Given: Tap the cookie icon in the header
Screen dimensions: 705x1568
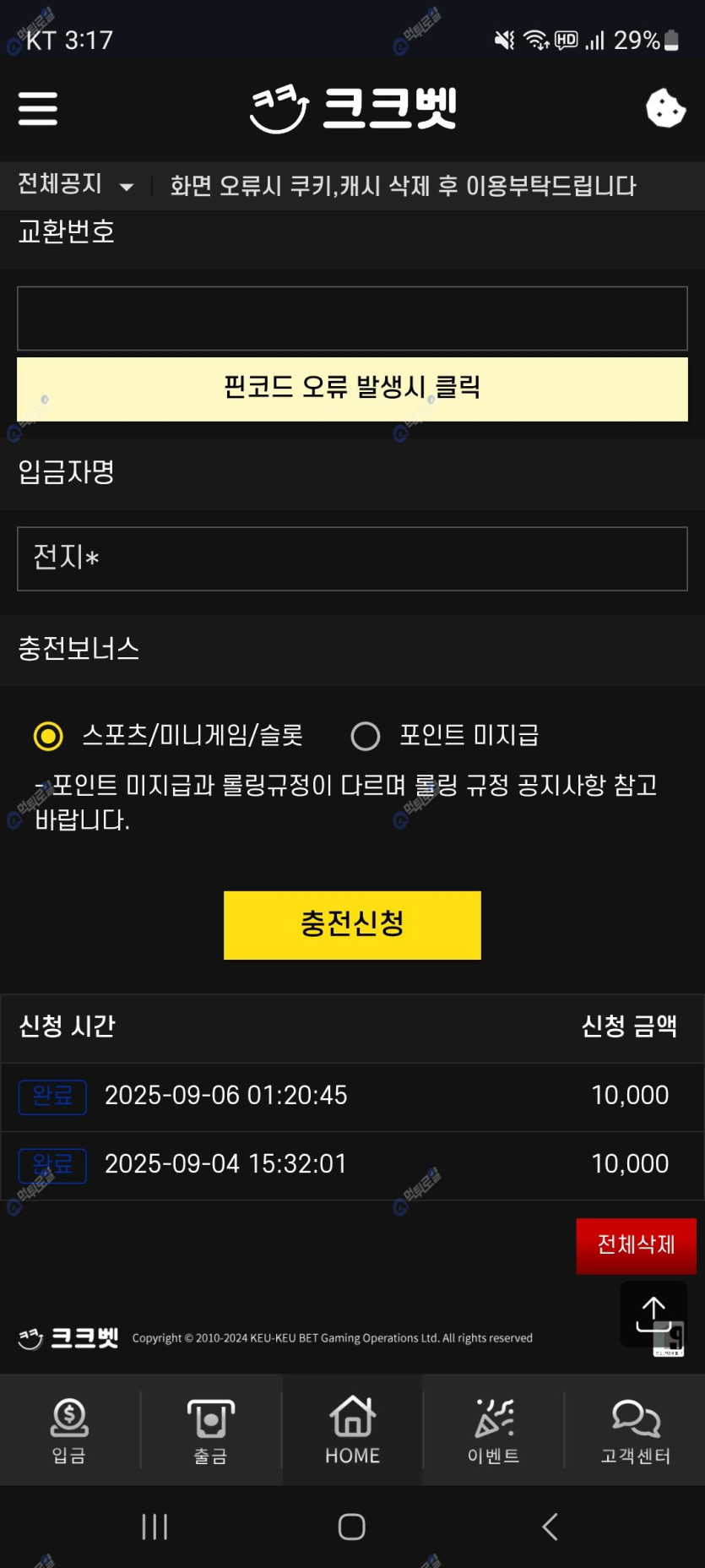Looking at the screenshot, I should pos(665,108).
